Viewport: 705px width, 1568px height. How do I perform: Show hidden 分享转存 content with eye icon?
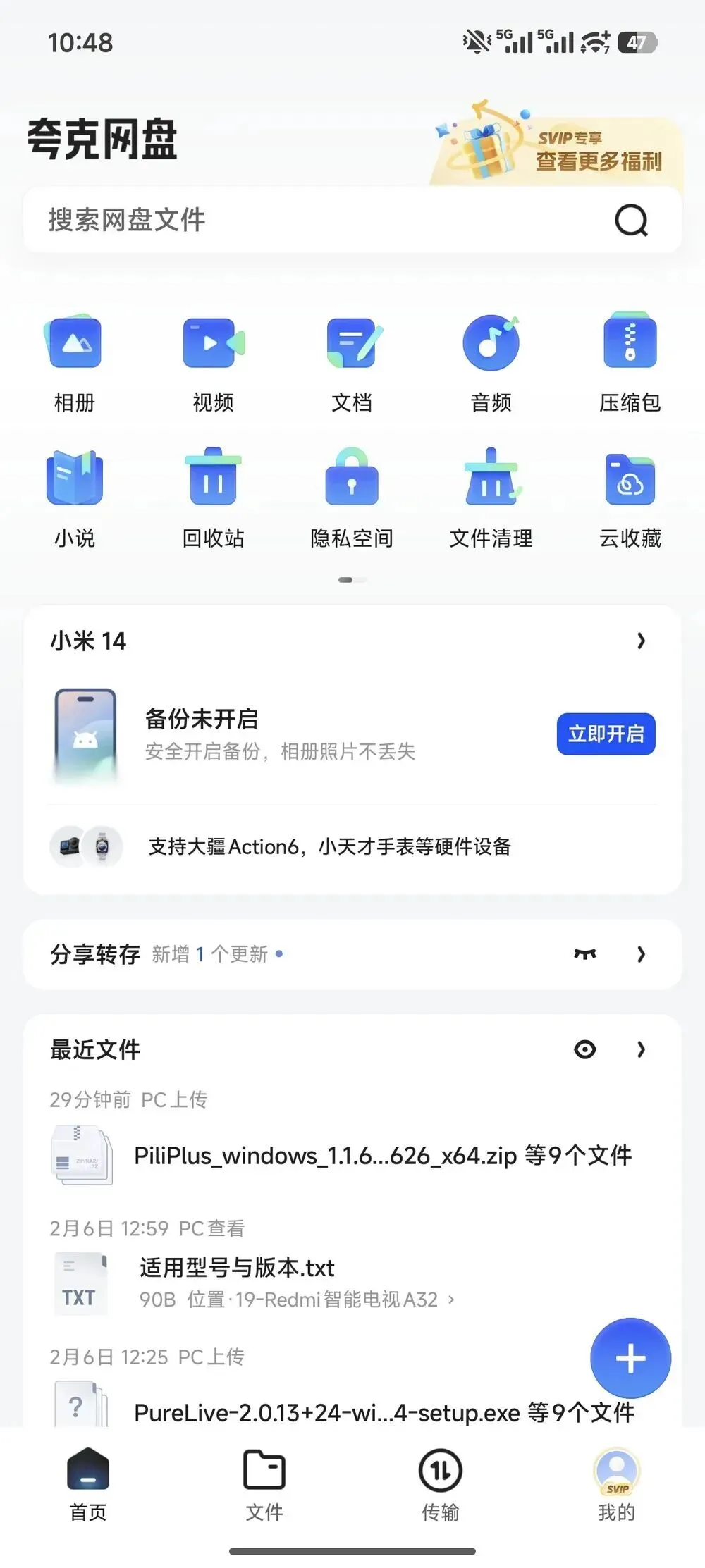585,954
